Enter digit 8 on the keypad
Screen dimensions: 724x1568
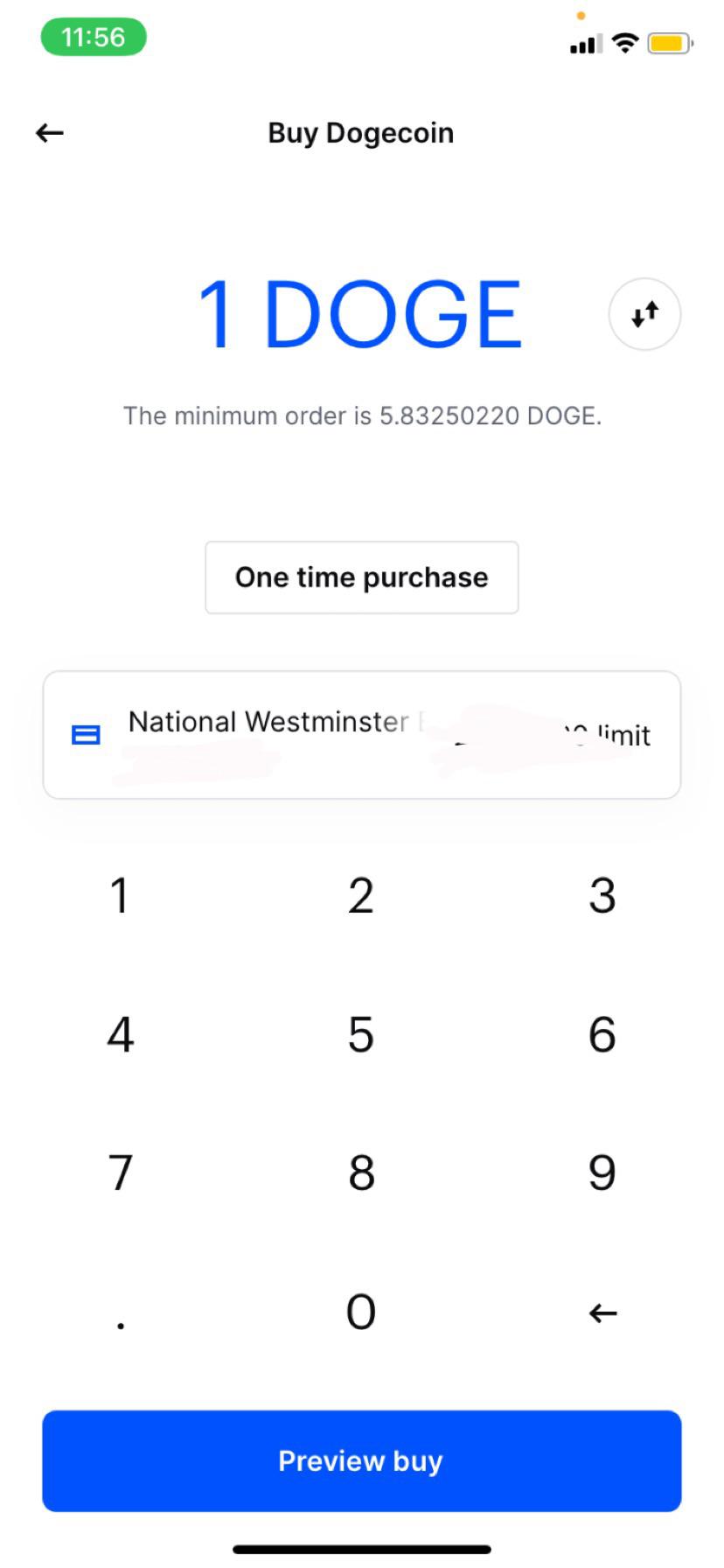361,1172
